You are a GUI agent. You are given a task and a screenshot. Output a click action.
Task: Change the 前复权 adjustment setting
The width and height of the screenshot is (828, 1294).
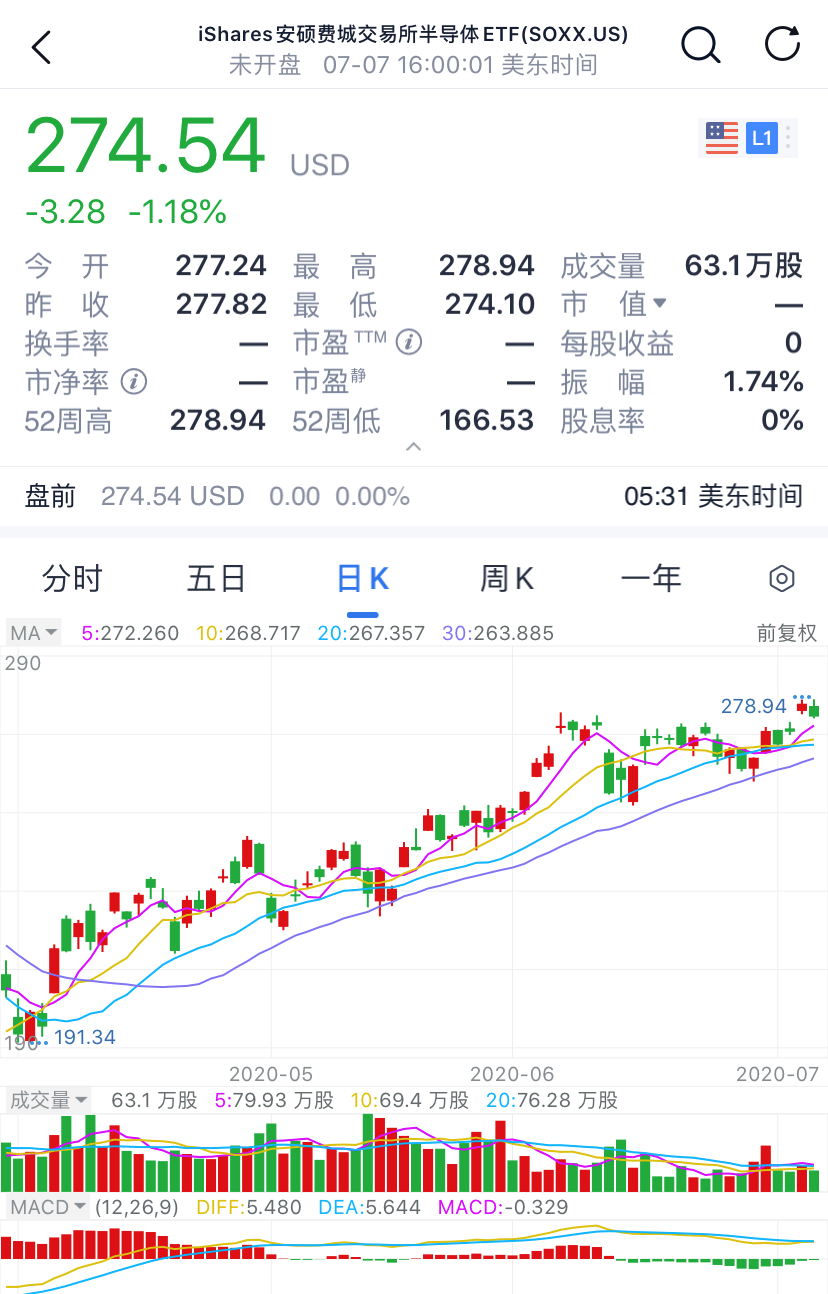(x=787, y=633)
